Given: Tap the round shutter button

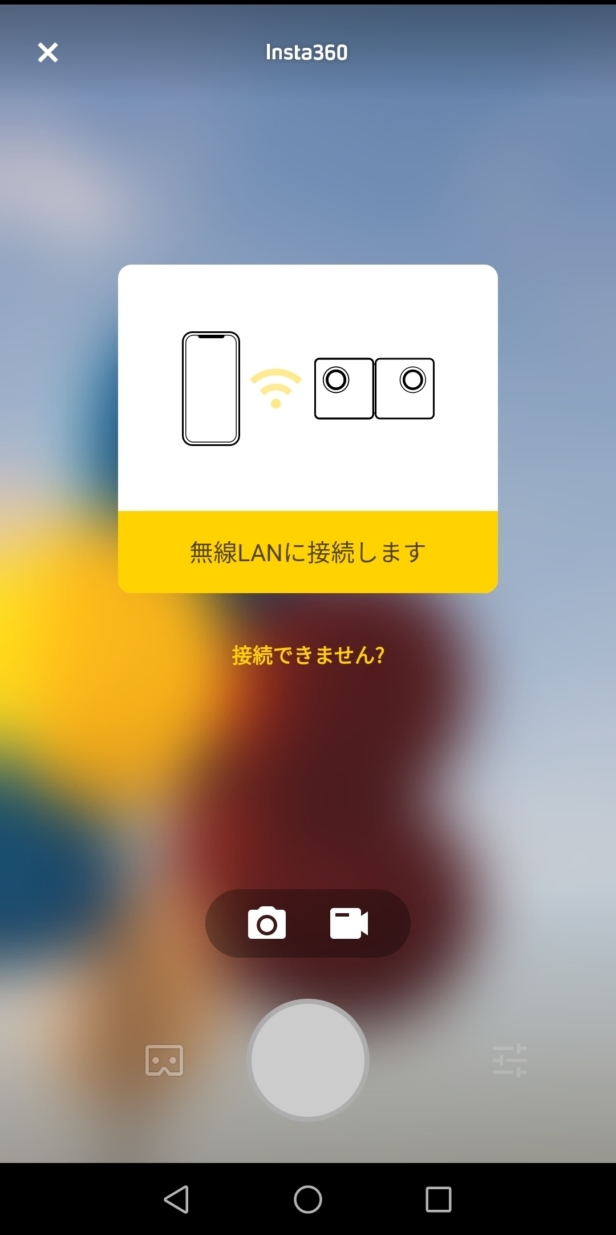Looking at the screenshot, I should tap(308, 1060).
